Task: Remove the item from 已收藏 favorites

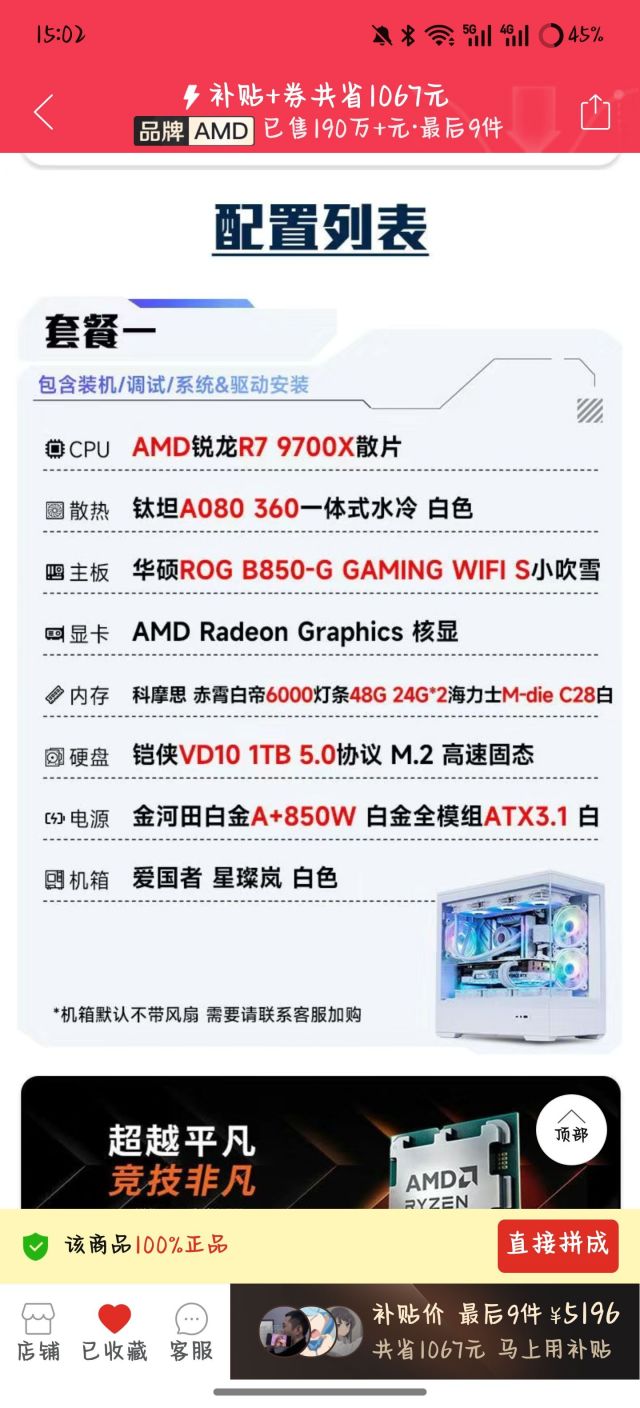Action: 114,1333
